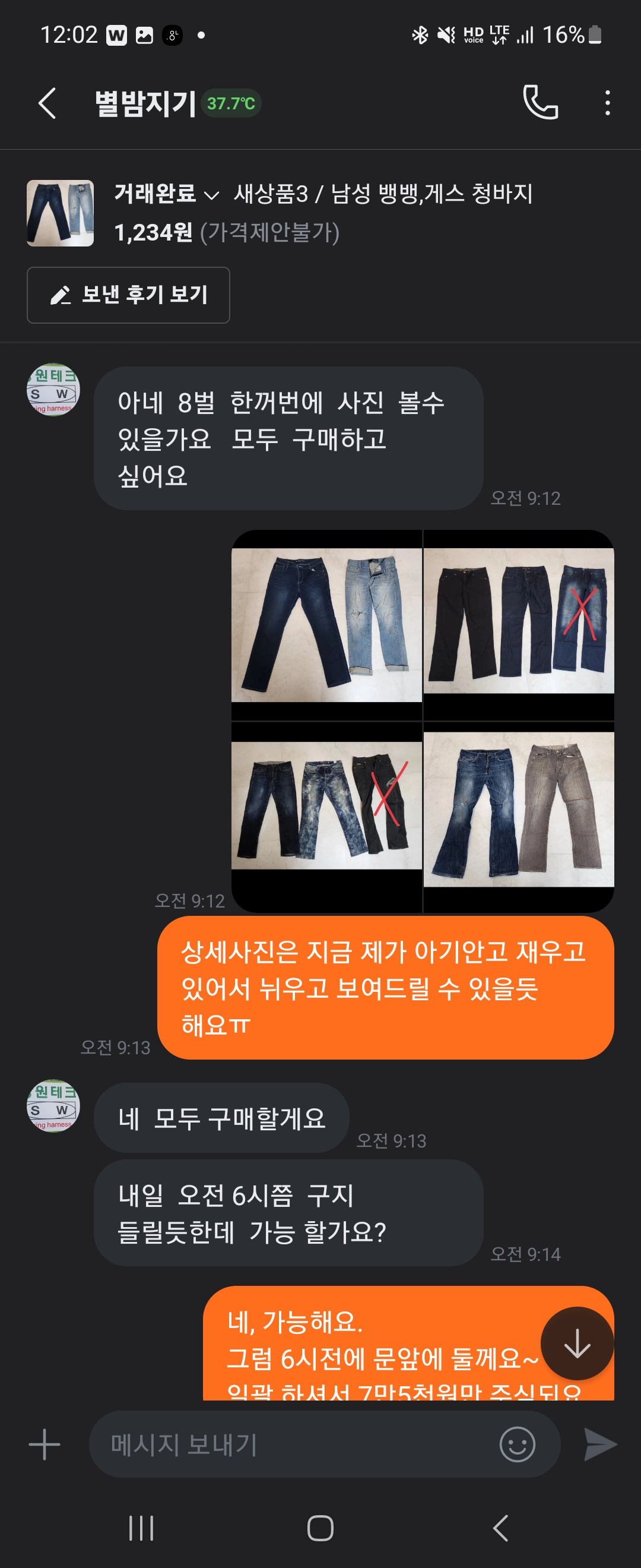Open the system recent apps button
Viewport: 641px width, 1568px height.
[141, 1528]
